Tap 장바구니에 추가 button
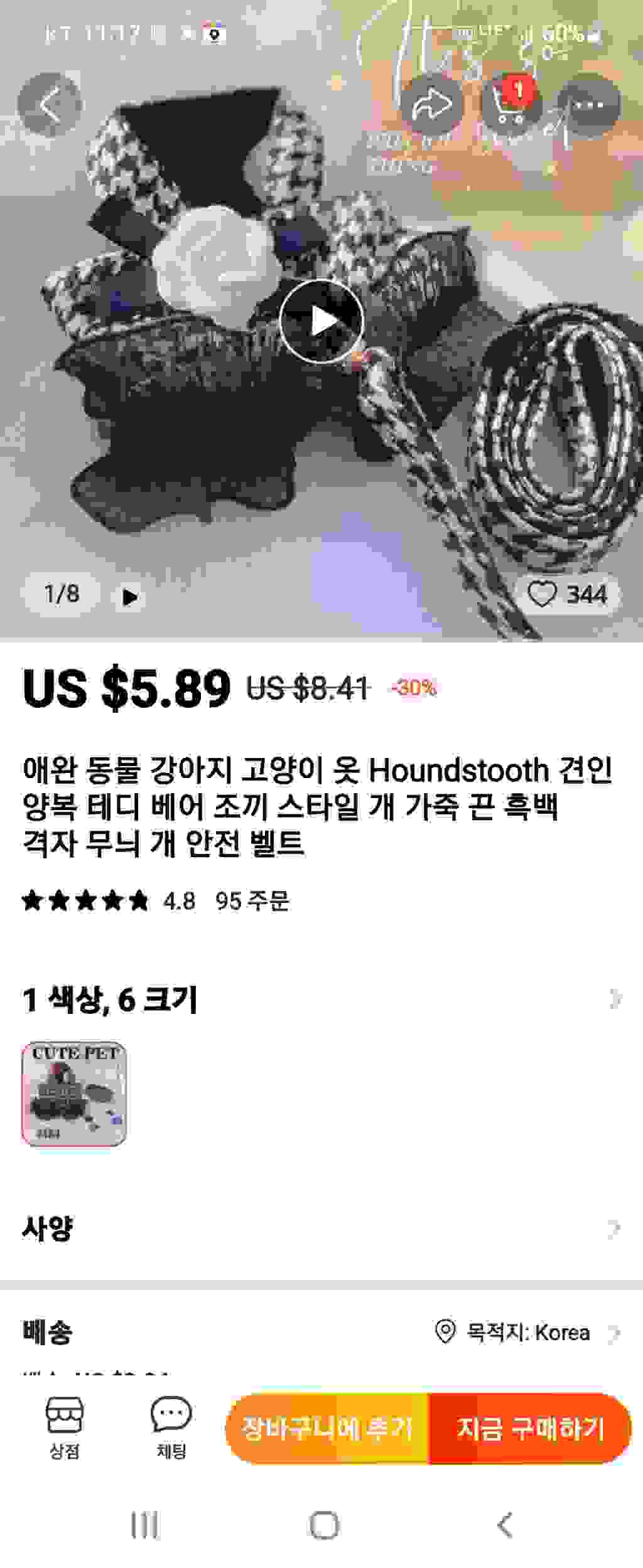The width and height of the screenshot is (643, 1568). click(x=327, y=1429)
